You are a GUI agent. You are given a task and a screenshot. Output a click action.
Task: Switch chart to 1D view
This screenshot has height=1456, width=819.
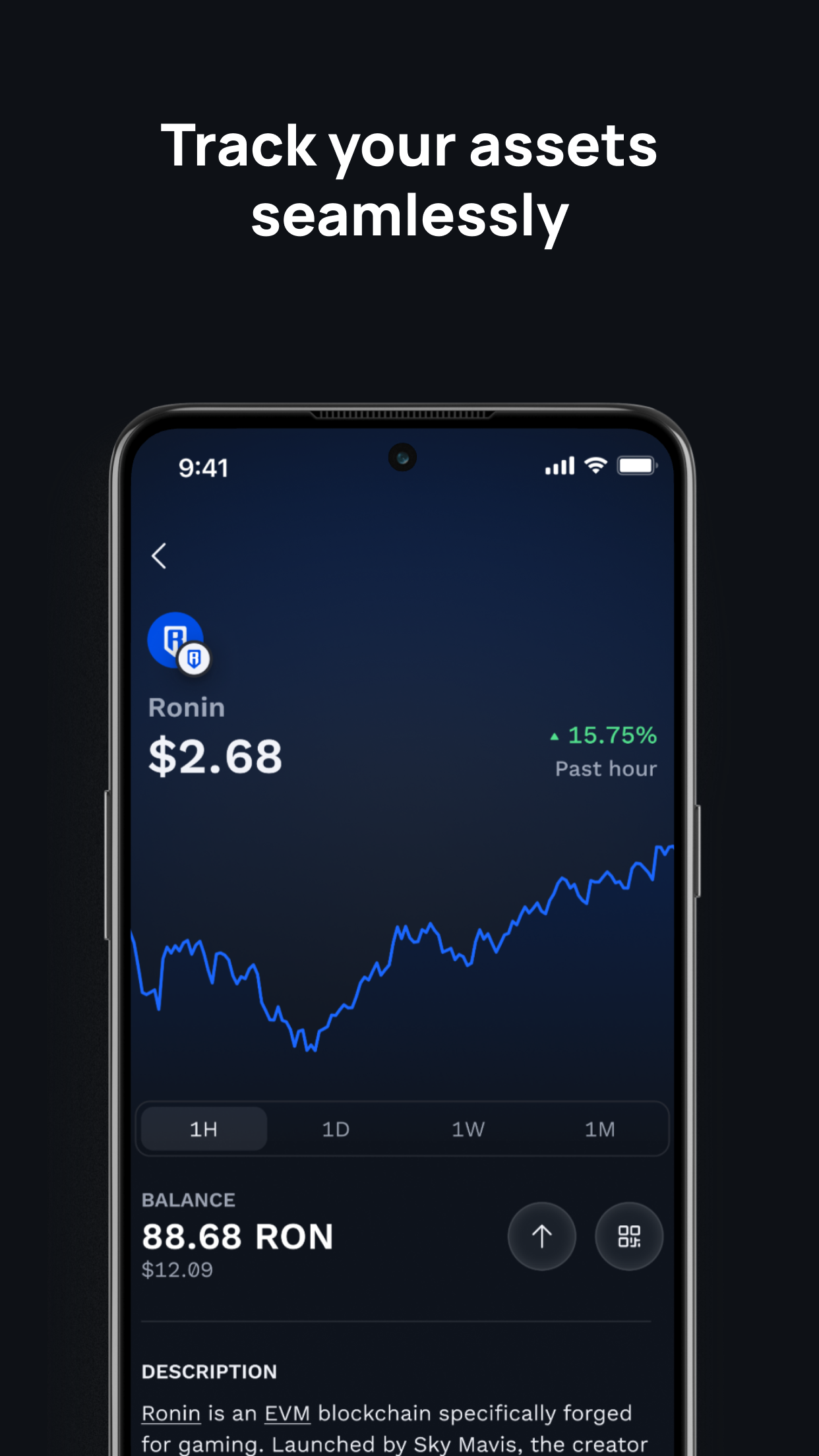point(335,1128)
